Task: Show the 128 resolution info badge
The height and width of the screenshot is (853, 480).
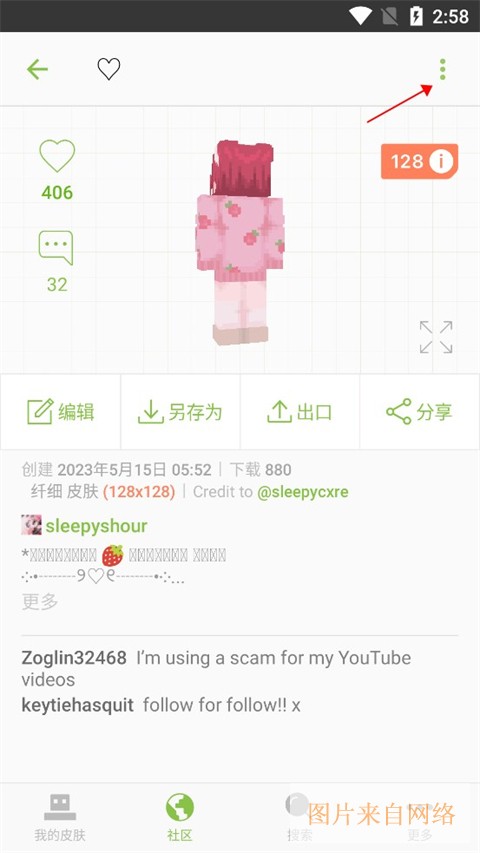Action: (x=419, y=161)
